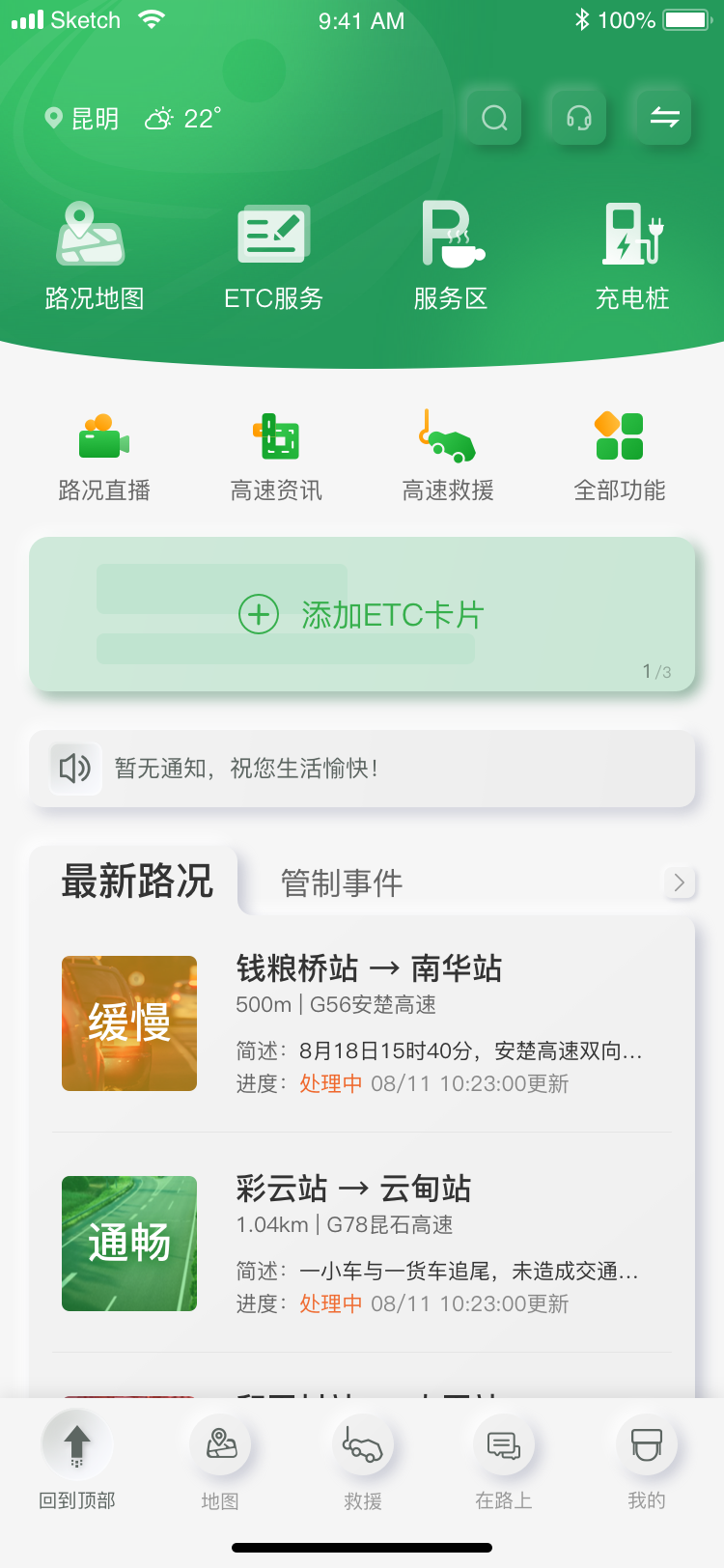Viewport: 724px width, 1568px height.
Task: Open the 通畅 traffic thumbnail image
Action: point(128,1244)
